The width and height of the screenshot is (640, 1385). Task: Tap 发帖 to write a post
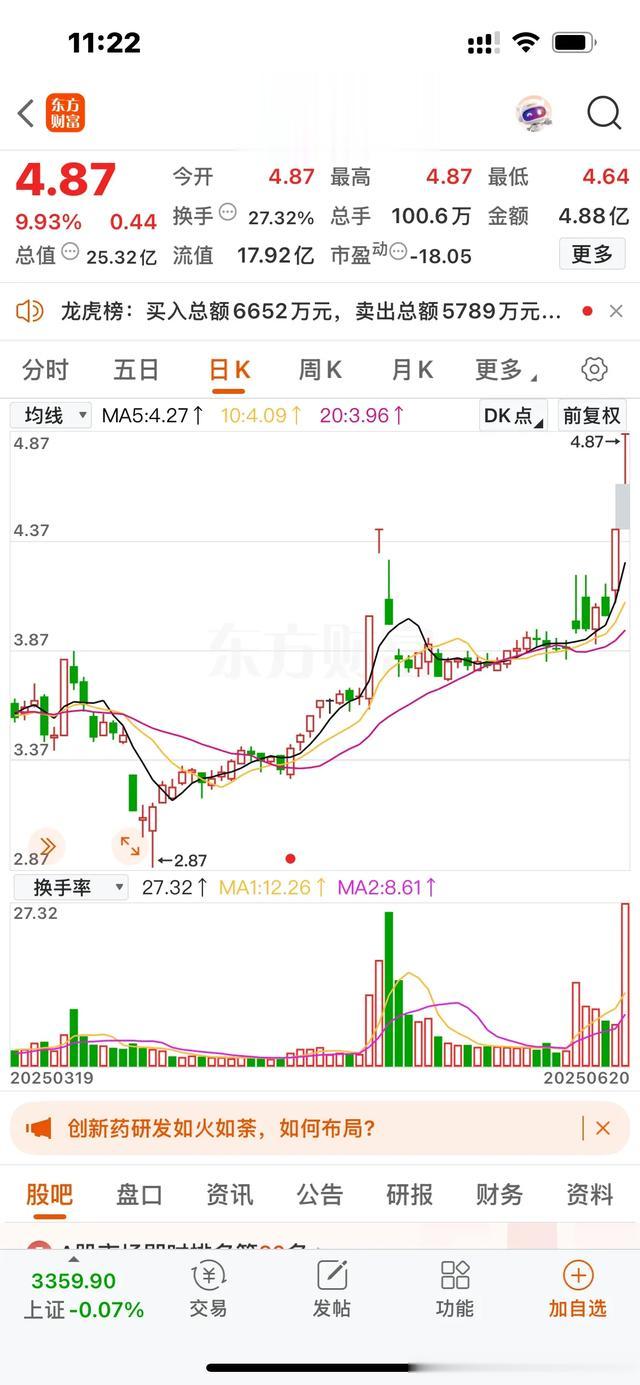(332, 1290)
